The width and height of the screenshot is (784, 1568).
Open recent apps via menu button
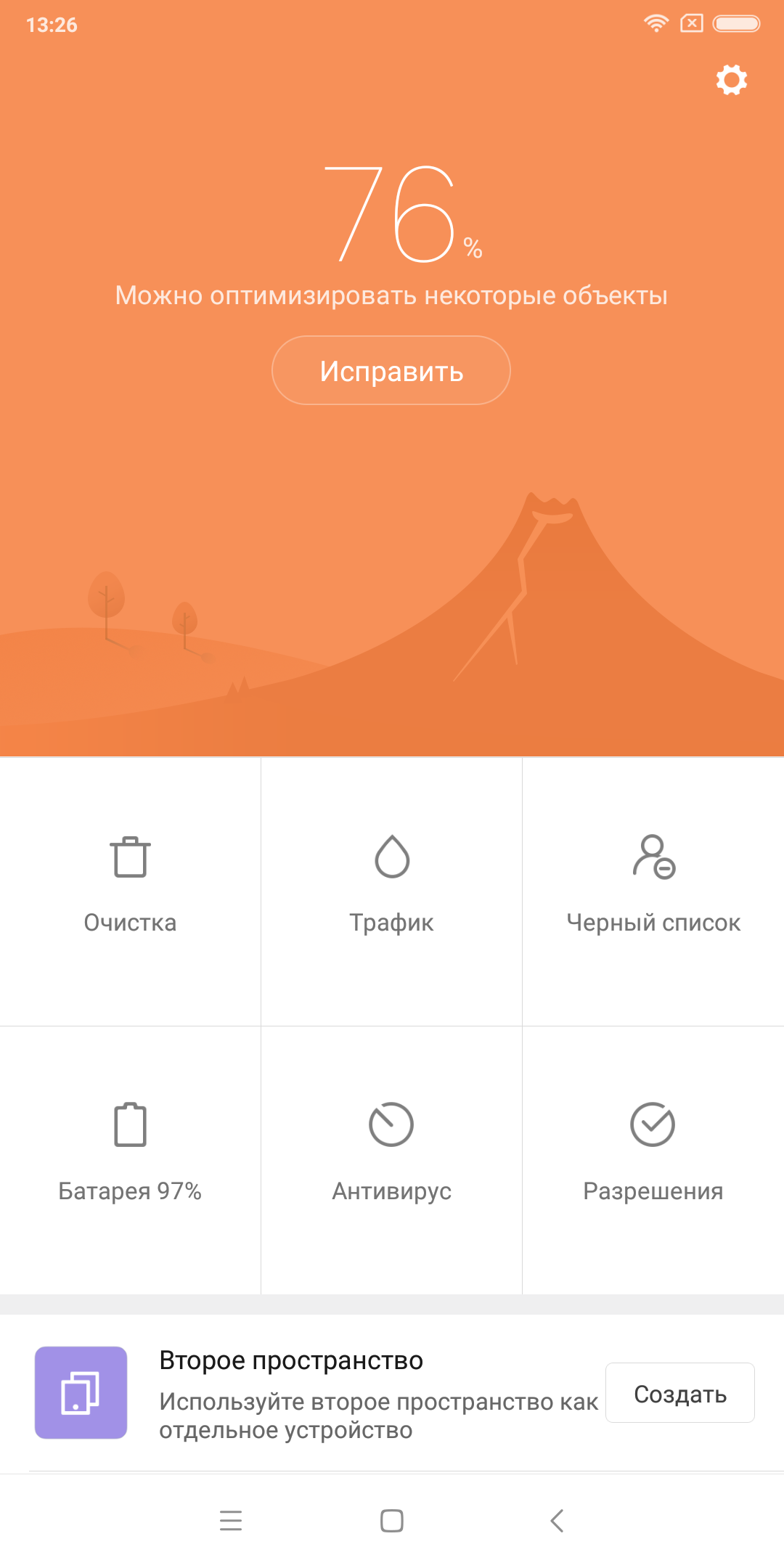point(231,1520)
